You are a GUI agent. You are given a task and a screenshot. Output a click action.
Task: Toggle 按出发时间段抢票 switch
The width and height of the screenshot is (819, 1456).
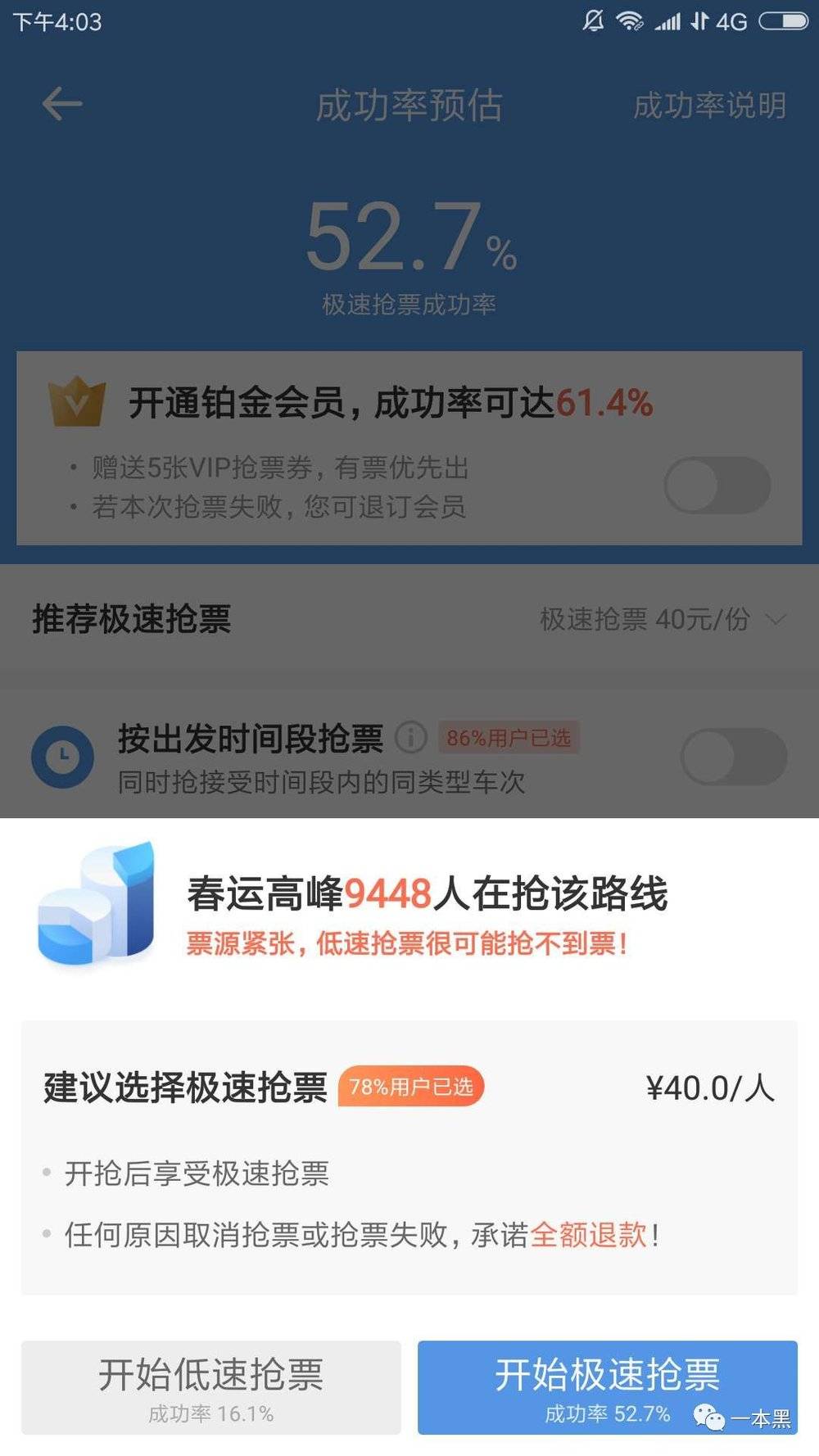coord(734,757)
